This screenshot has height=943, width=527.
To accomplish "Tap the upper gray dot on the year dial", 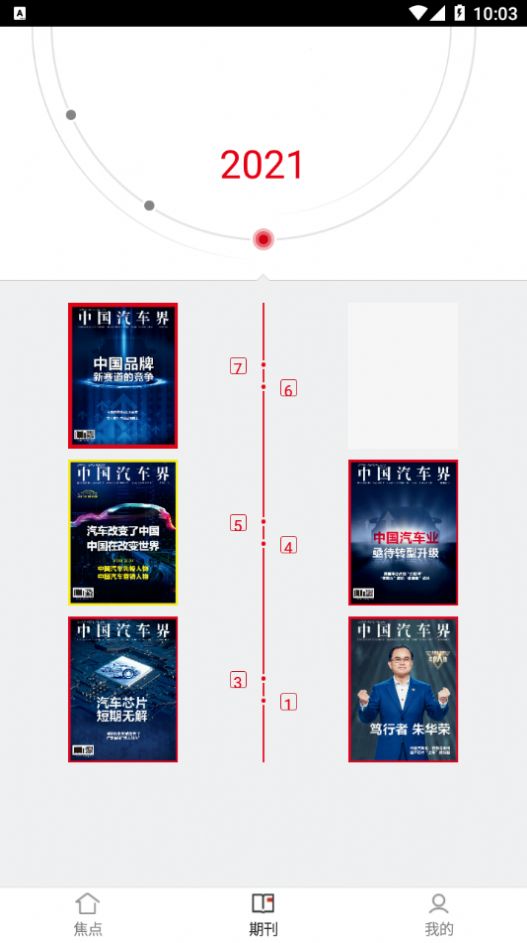I will [x=71, y=115].
